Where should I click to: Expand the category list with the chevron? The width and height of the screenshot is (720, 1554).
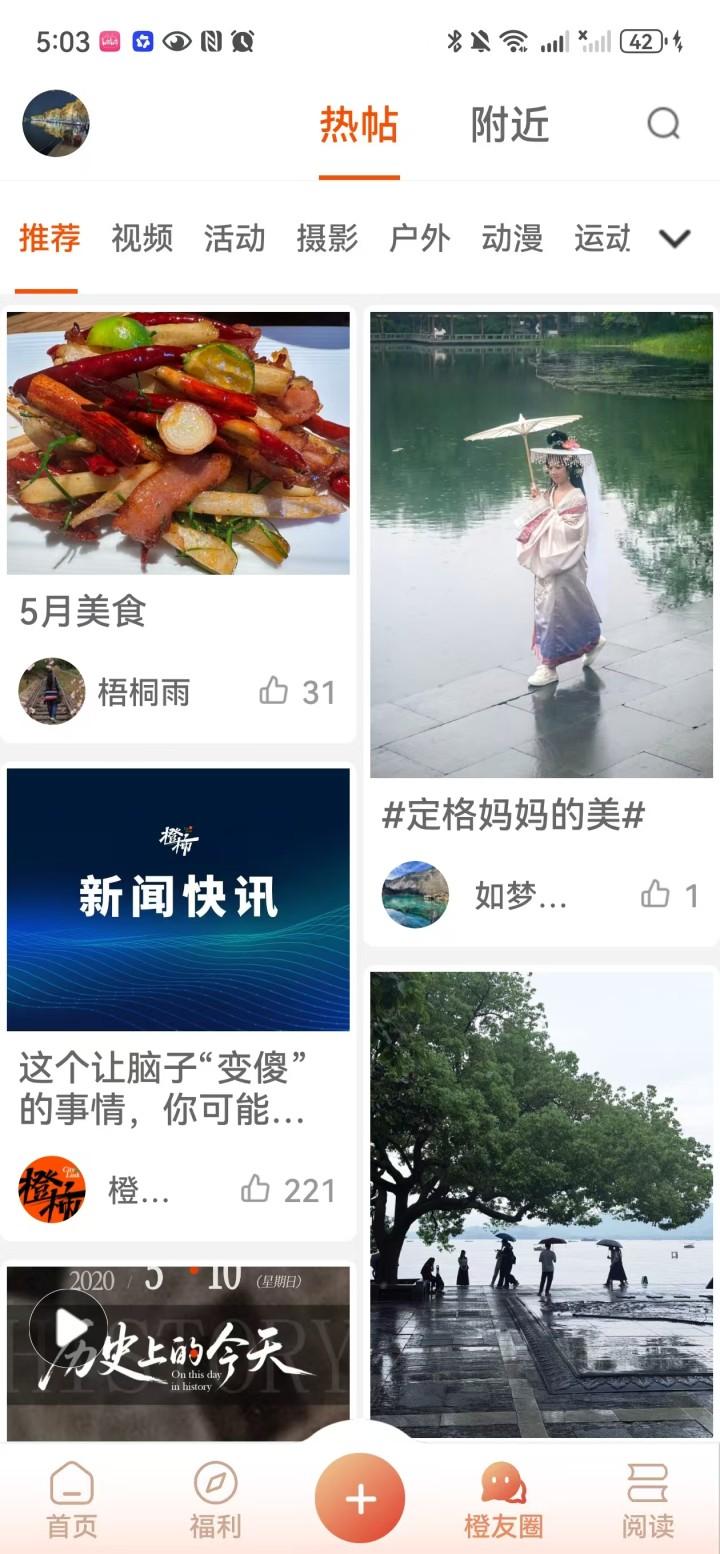click(675, 238)
